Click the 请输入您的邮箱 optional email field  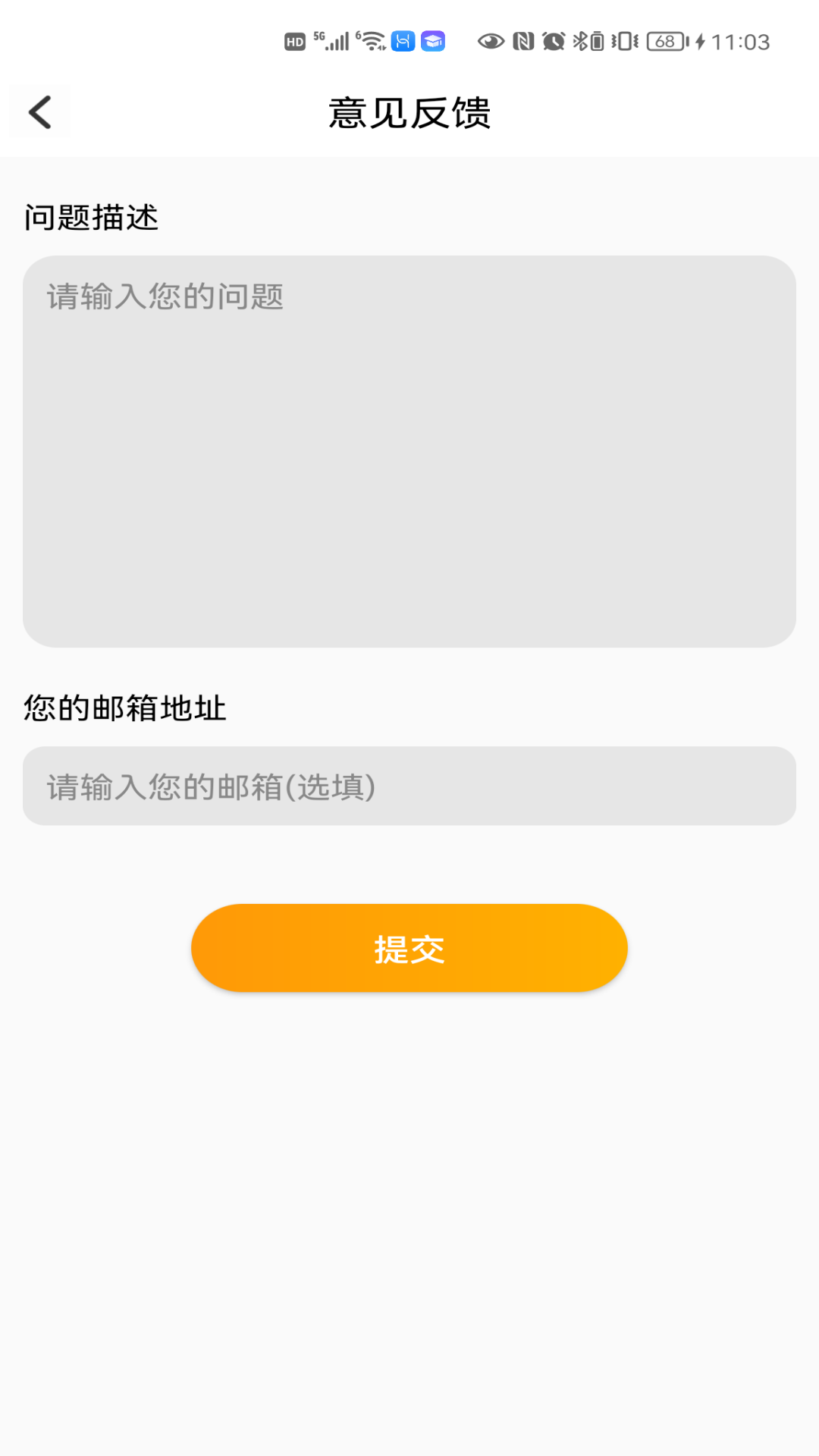[409, 786]
